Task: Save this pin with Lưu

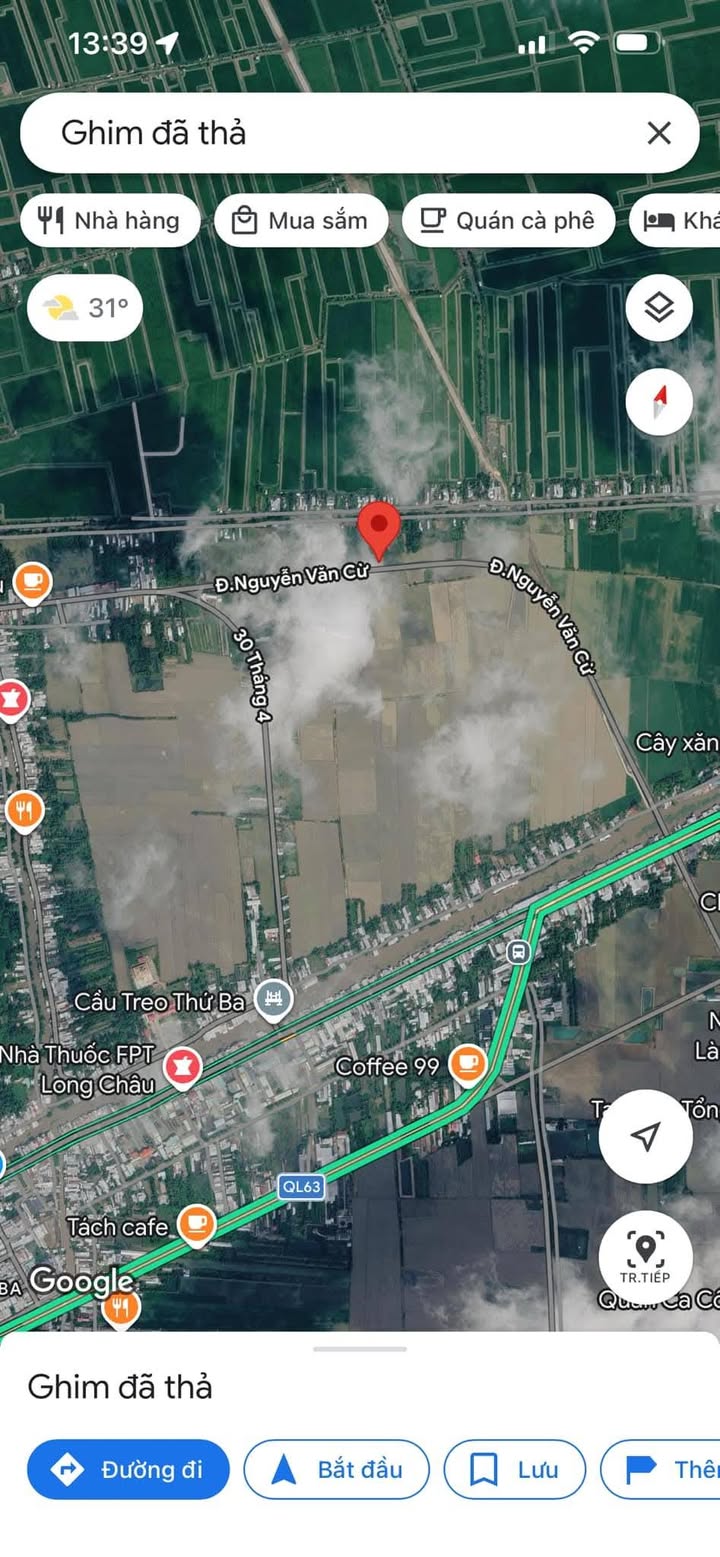Action: click(x=515, y=1469)
